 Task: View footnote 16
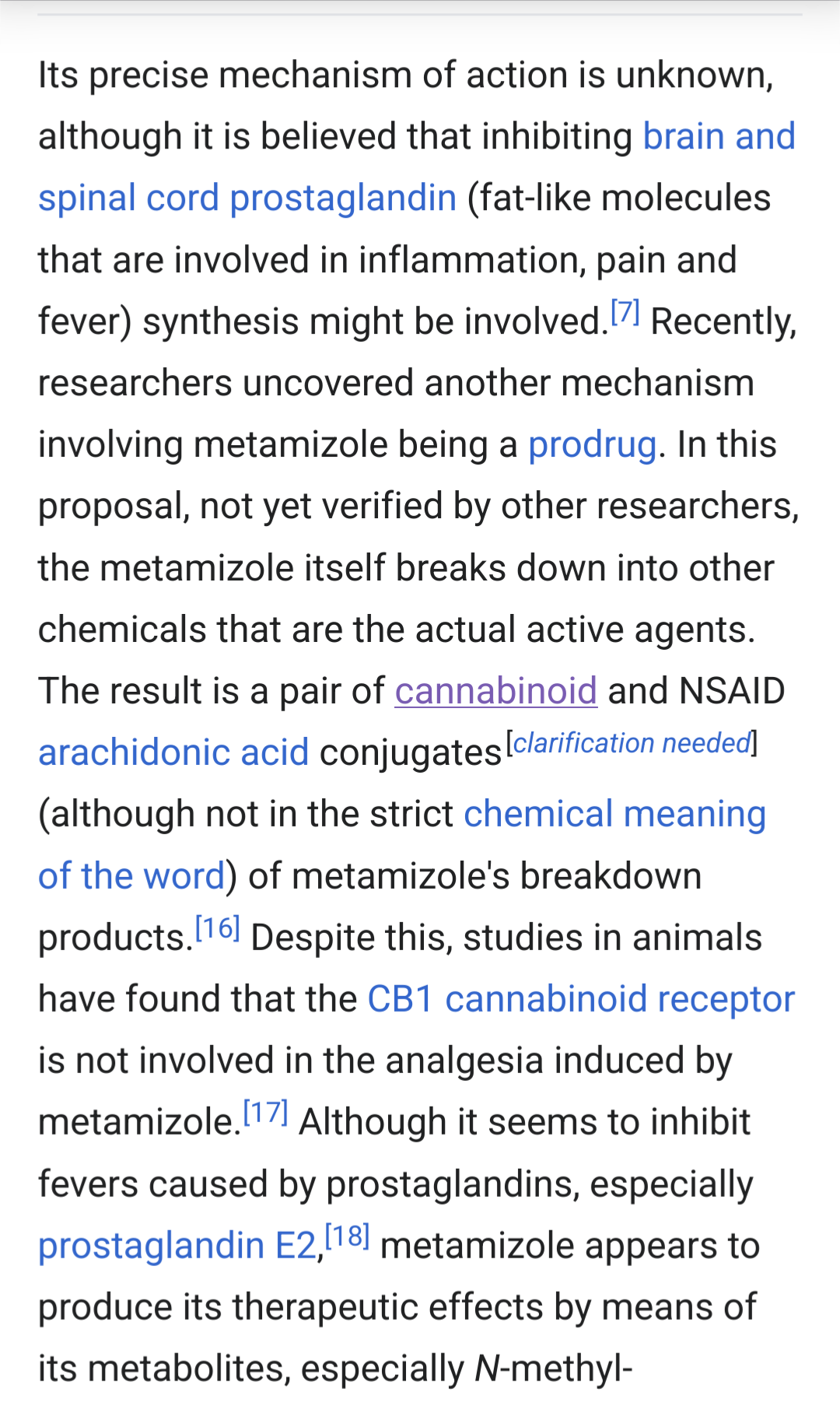217,928
